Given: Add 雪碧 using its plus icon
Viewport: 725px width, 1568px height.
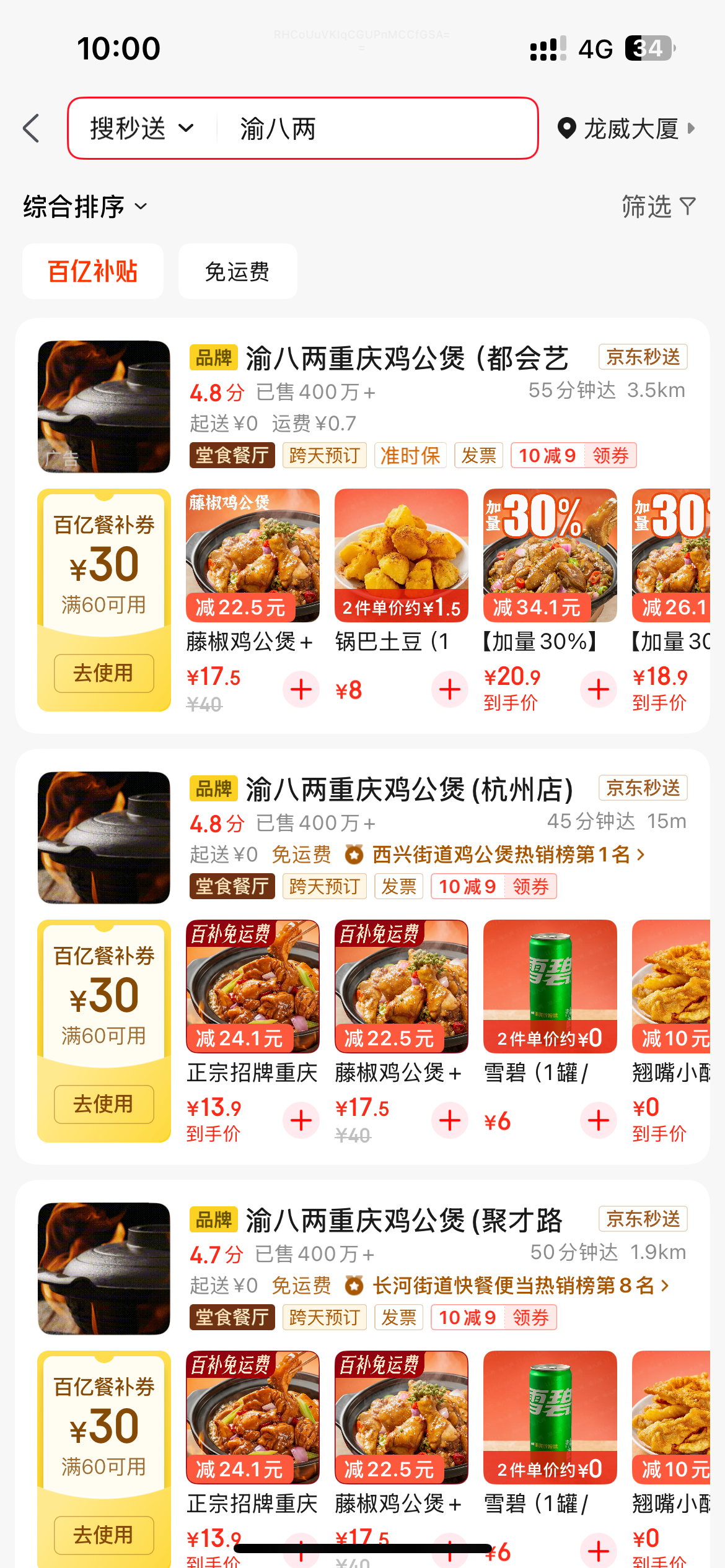Looking at the screenshot, I should pos(597,1120).
